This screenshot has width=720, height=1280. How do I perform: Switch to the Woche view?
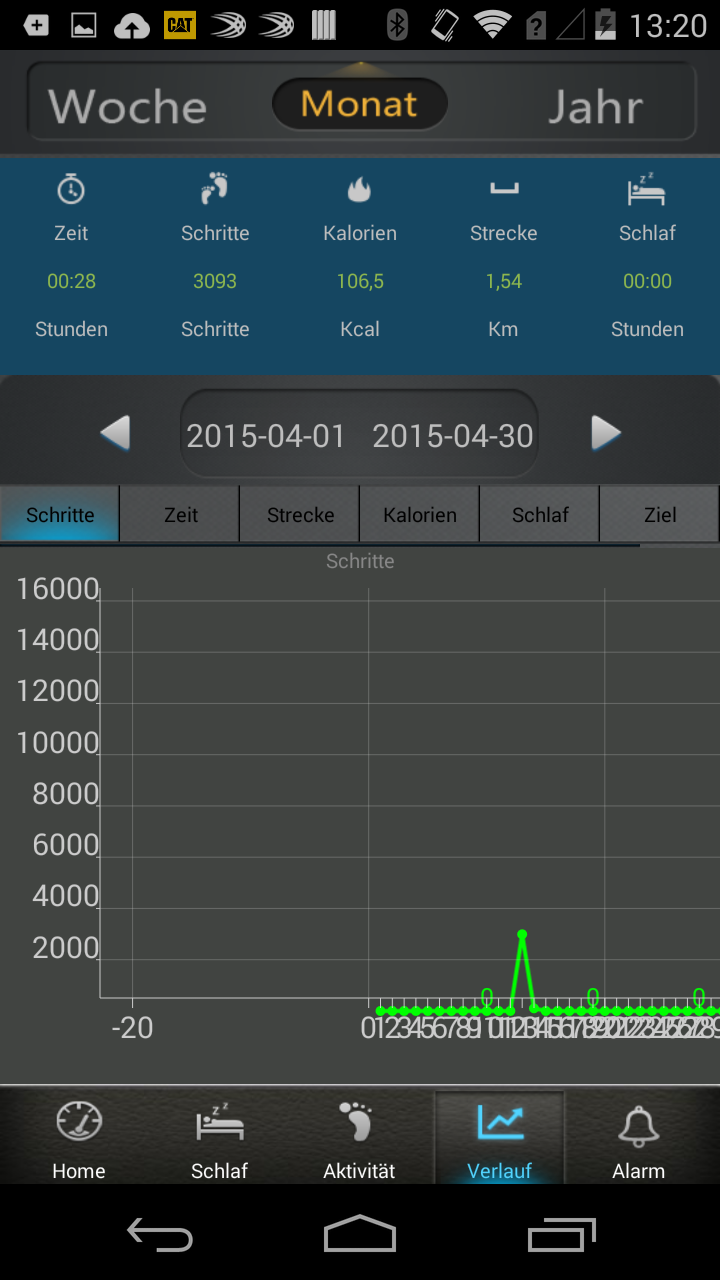click(127, 105)
